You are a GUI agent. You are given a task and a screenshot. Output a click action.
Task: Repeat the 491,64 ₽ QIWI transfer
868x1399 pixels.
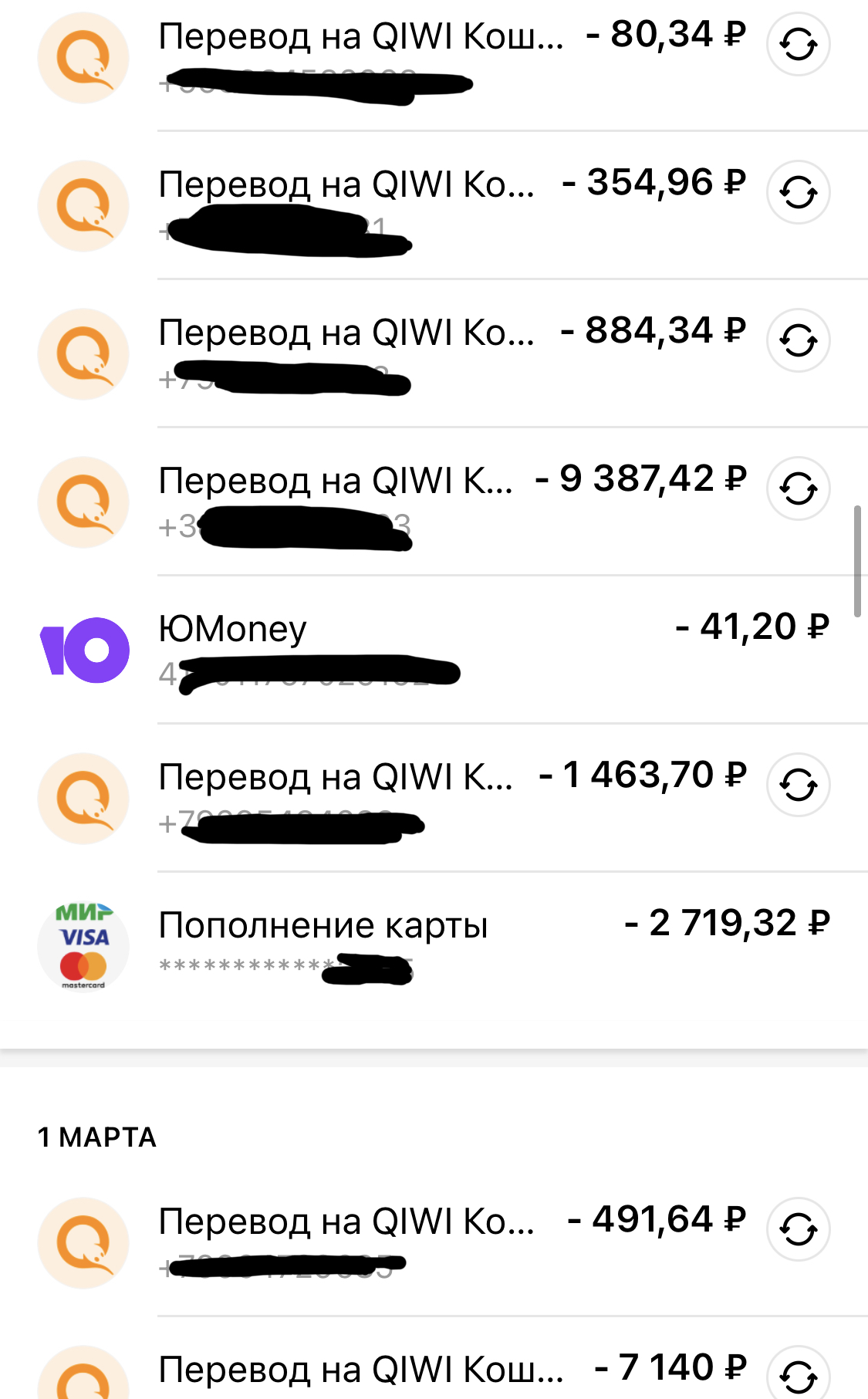(798, 1229)
